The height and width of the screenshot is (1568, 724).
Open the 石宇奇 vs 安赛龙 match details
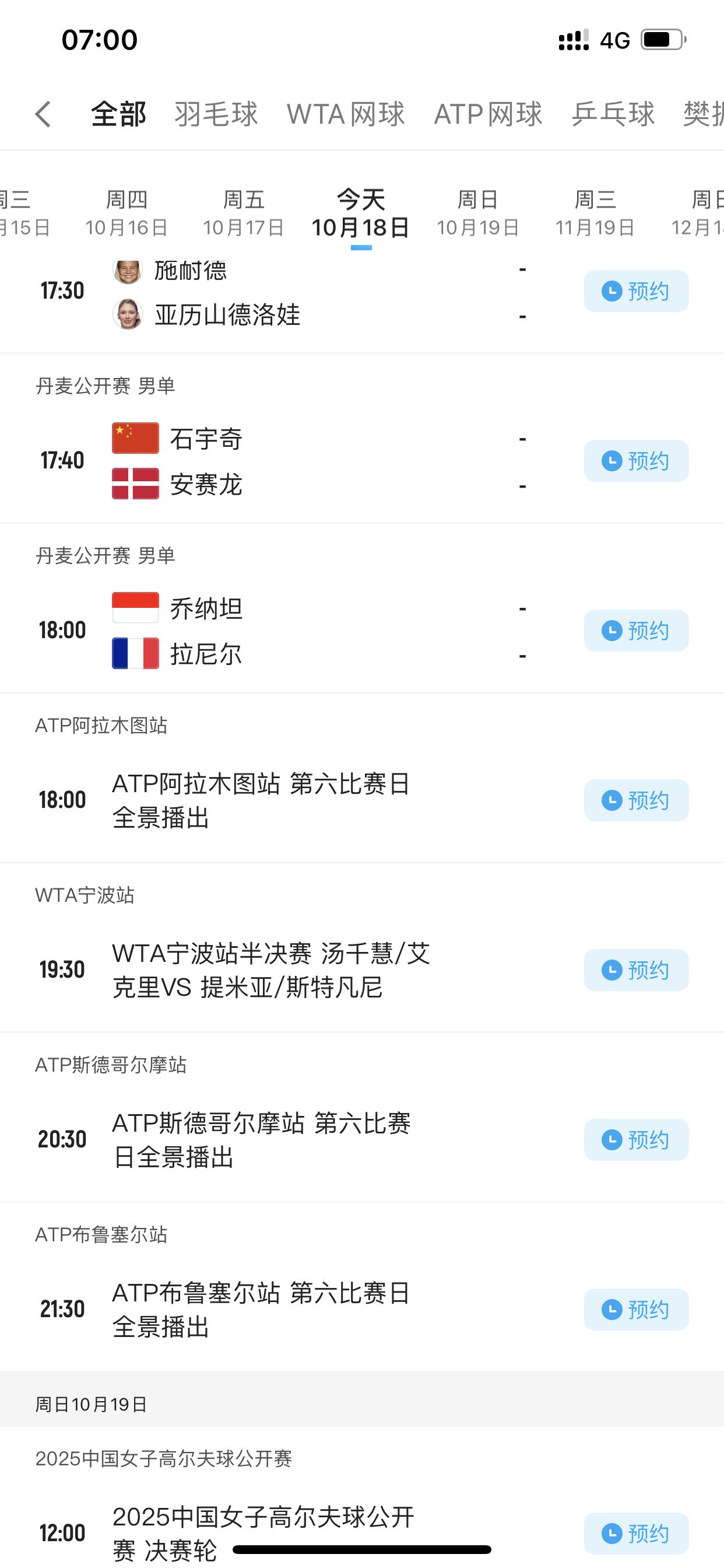coord(304,461)
